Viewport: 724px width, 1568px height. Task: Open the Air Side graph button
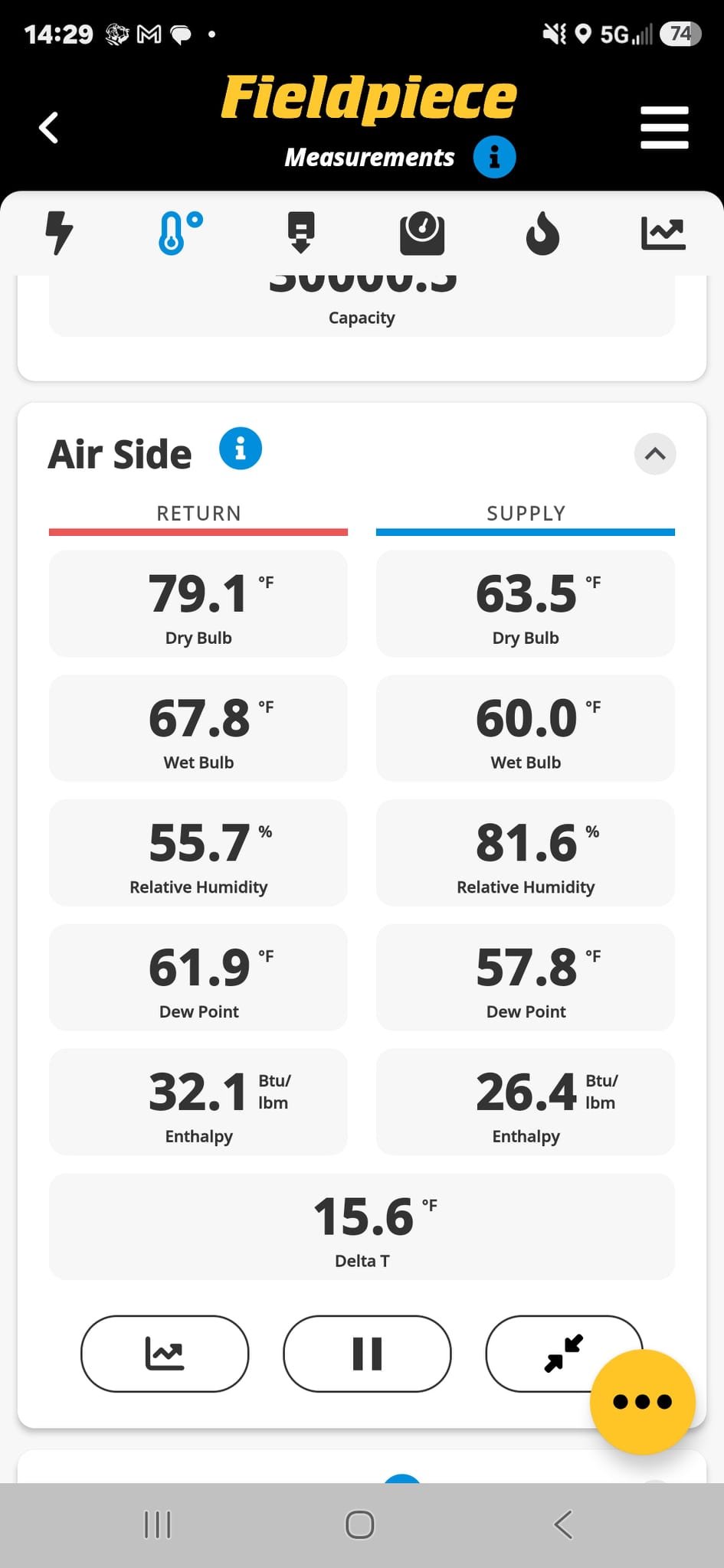click(x=165, y=1354)
